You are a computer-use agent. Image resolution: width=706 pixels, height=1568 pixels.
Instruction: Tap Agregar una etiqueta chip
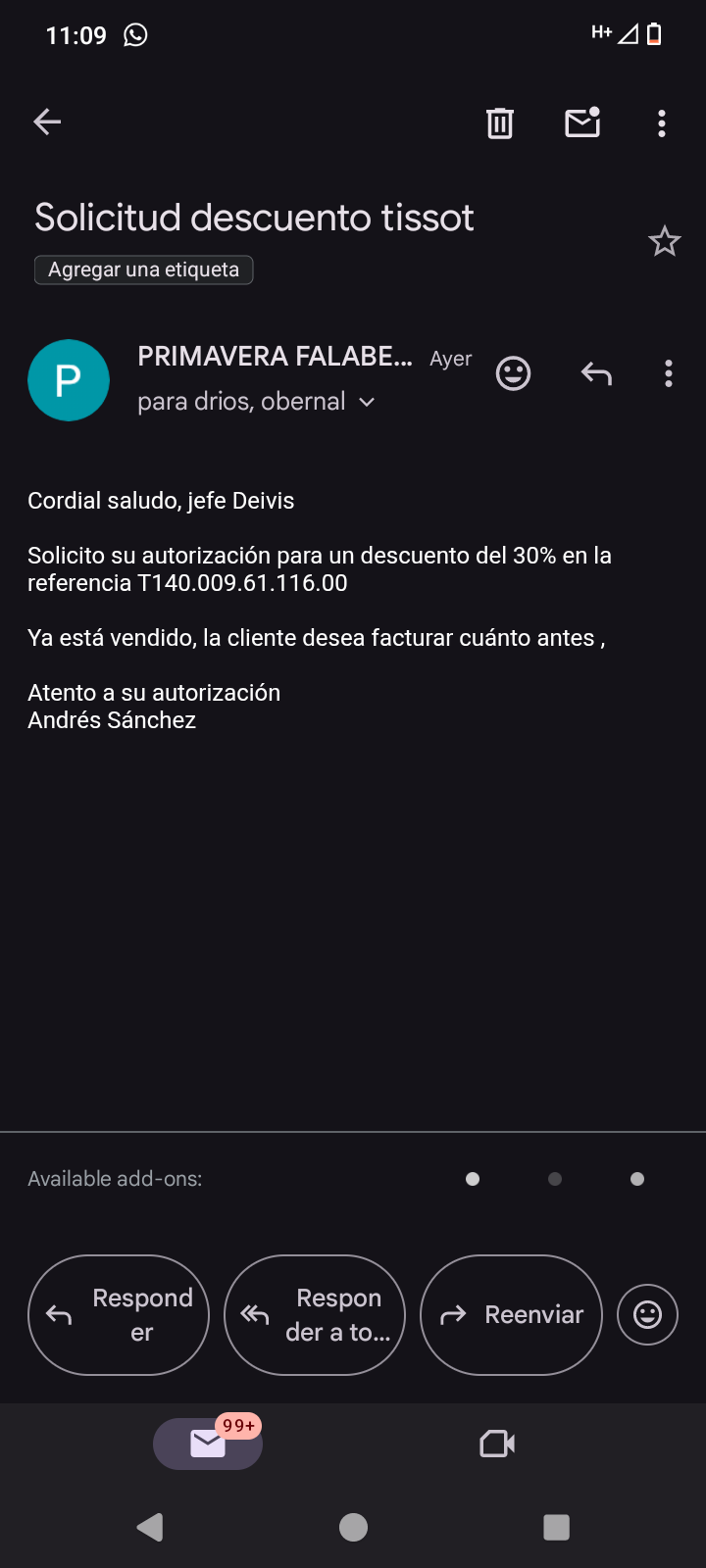coord(144,269)
